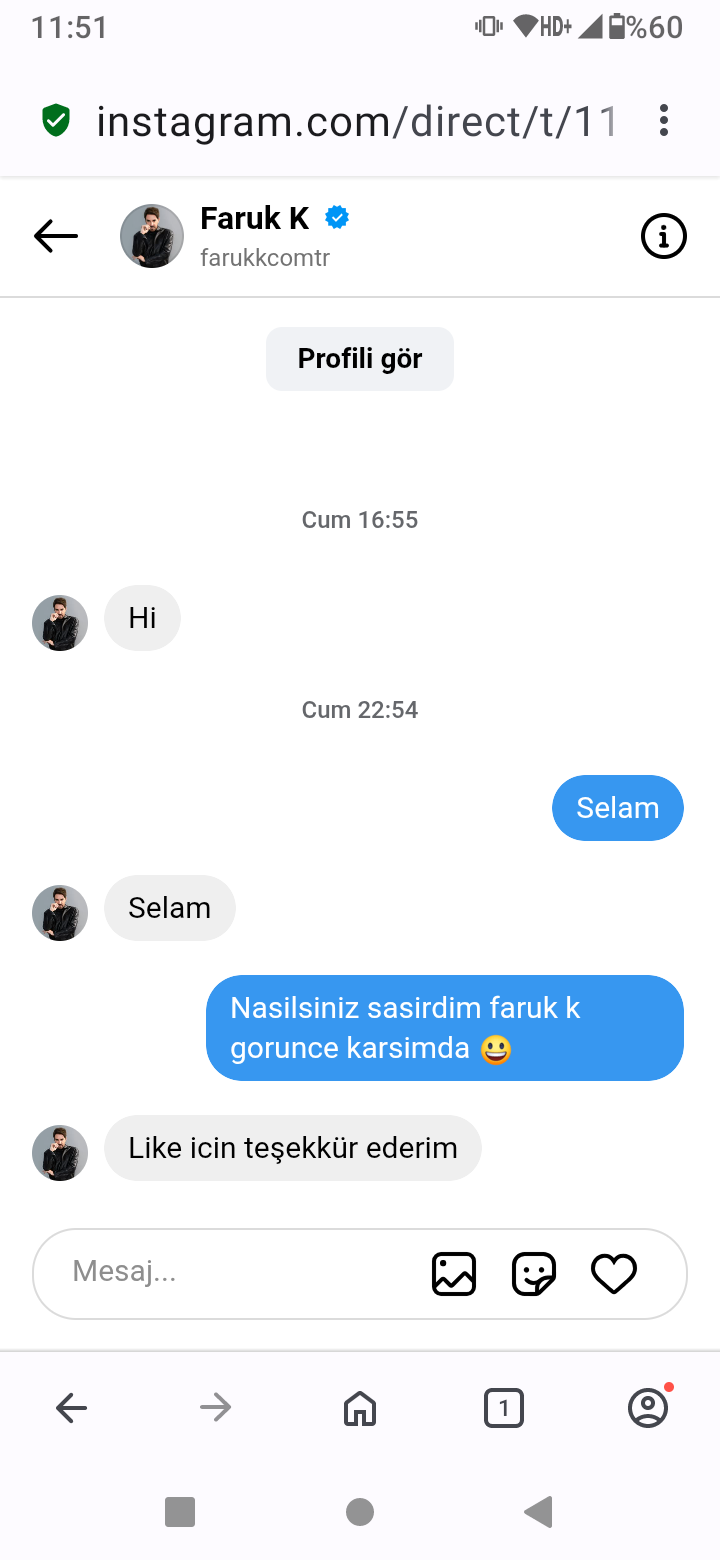Open the browser's three-dot menu
The image size is (720, 1560).
[663, 121]
